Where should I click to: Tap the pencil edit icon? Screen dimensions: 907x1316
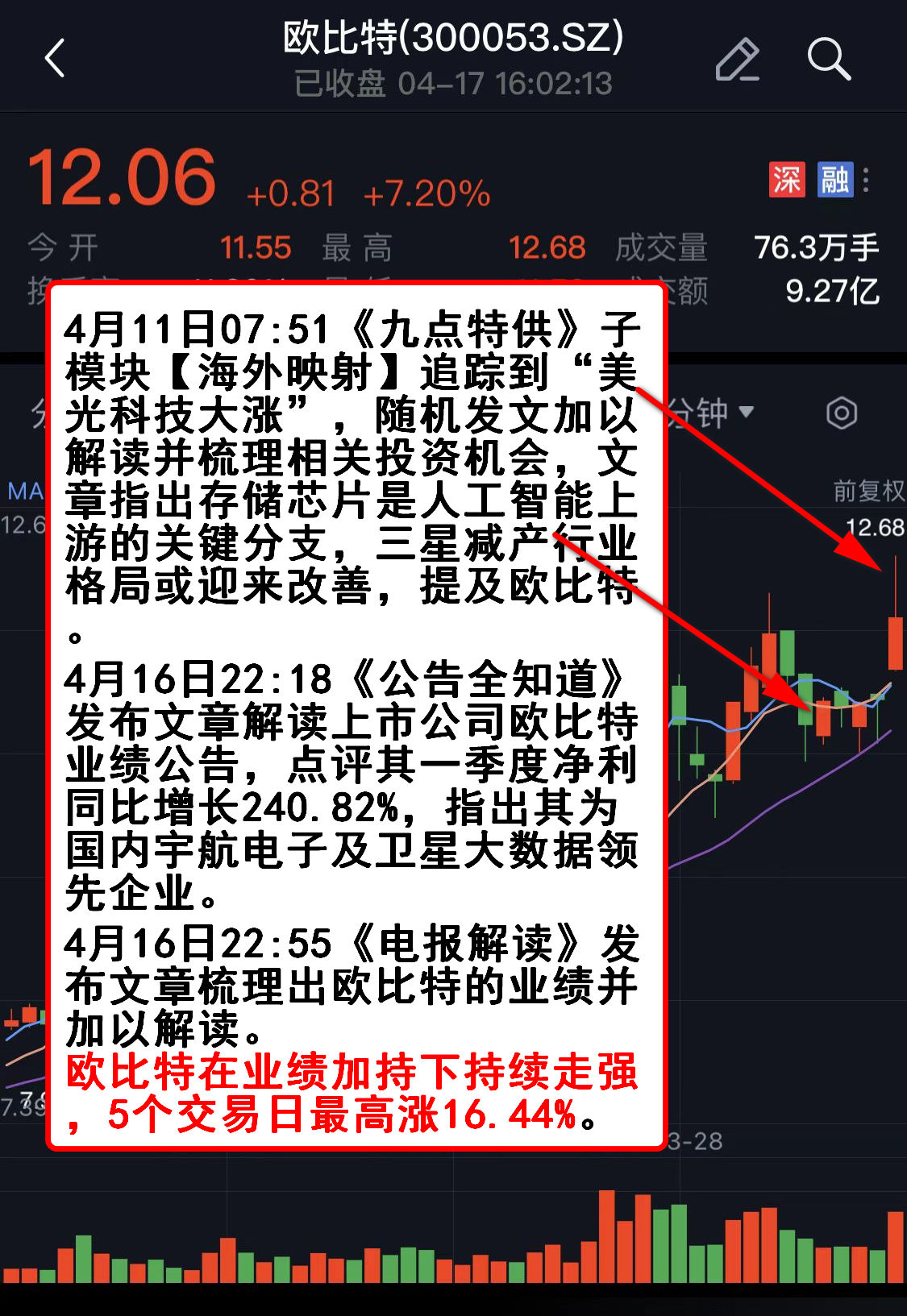pyautogui.click(x=737, y=60)
